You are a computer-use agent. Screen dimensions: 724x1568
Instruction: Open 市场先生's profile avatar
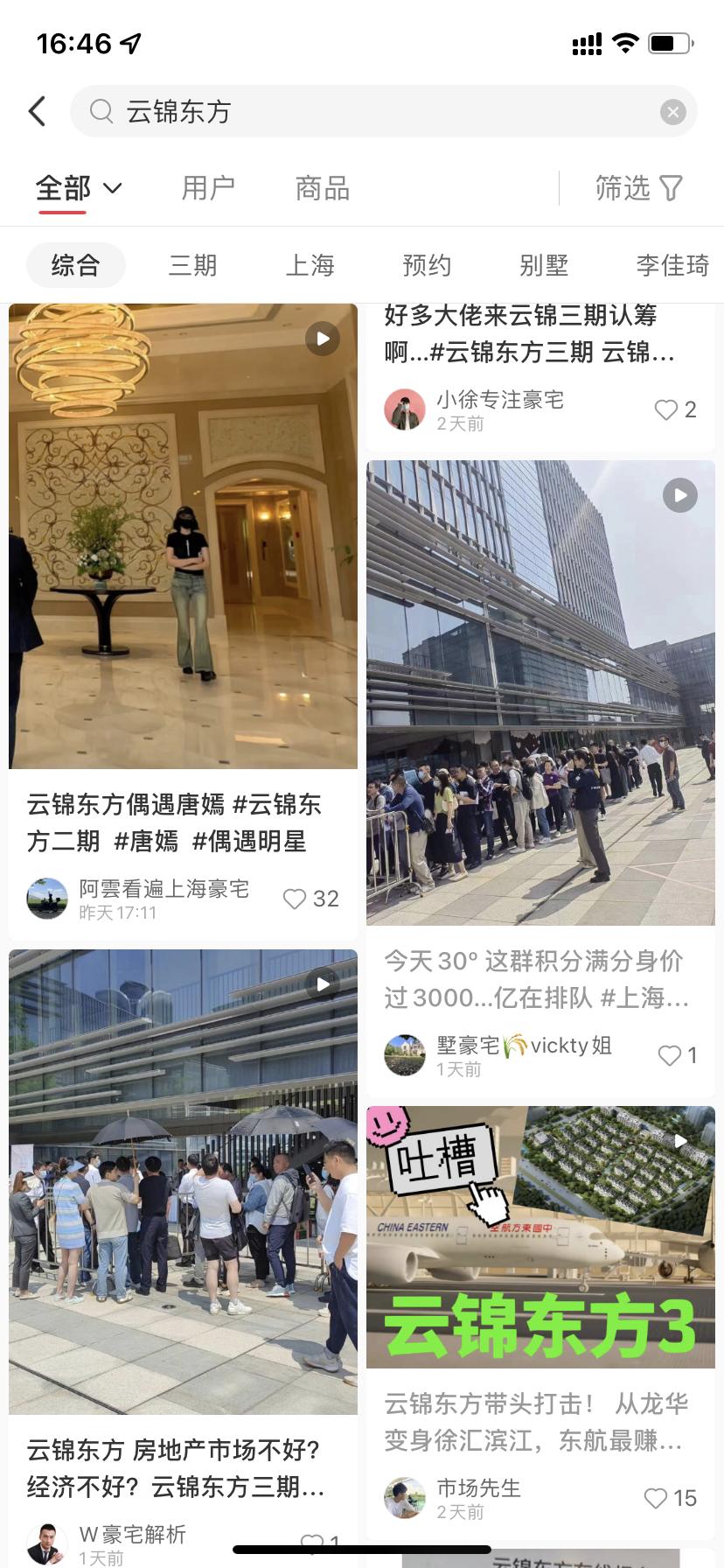pyautogui.click(x=405, y=1498)
